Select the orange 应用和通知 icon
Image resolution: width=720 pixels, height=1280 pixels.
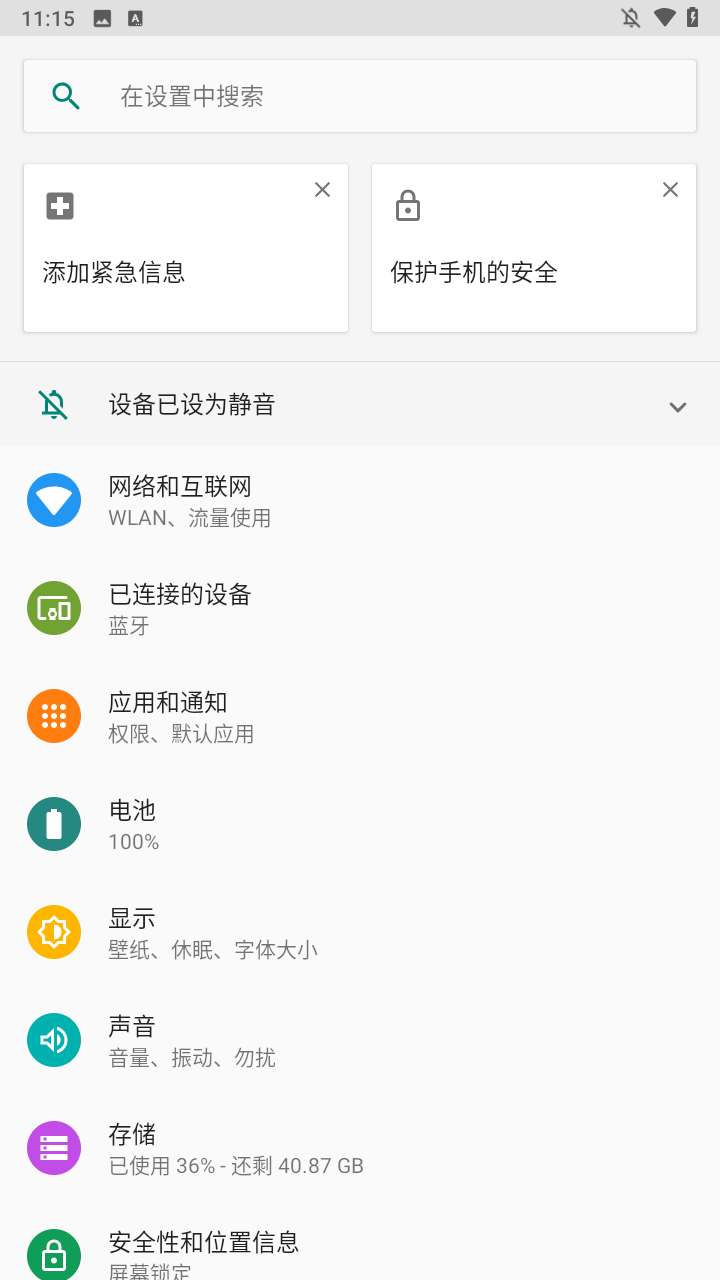(x=53, y=715)
